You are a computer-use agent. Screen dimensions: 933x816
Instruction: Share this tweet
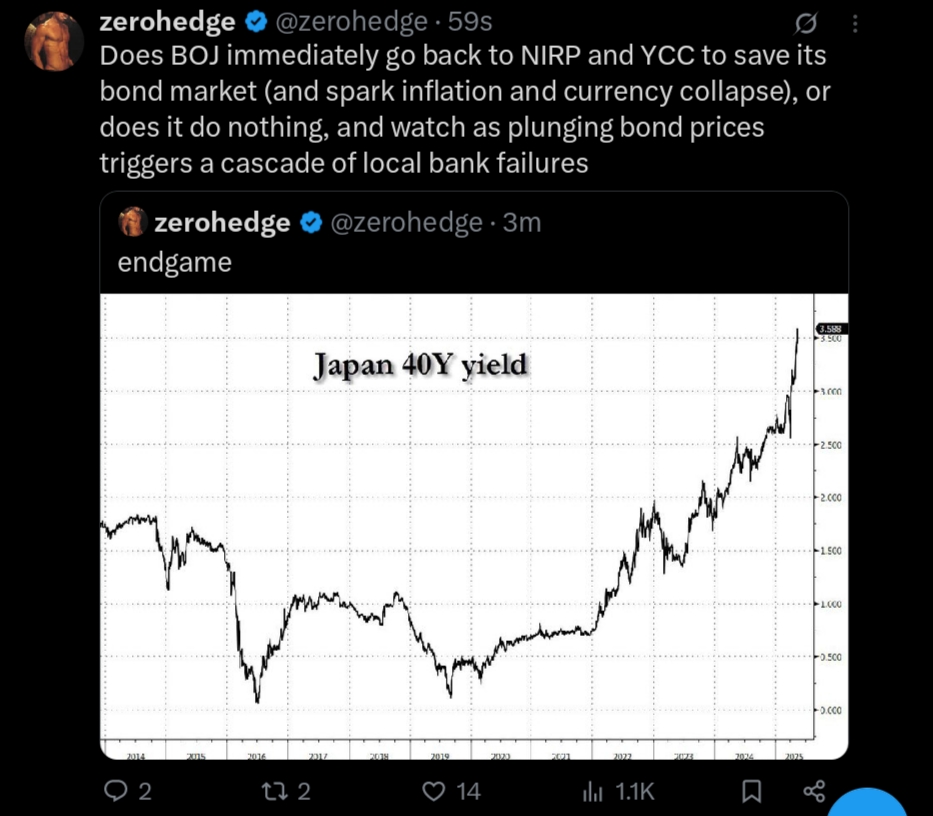(x=814, y=792)
